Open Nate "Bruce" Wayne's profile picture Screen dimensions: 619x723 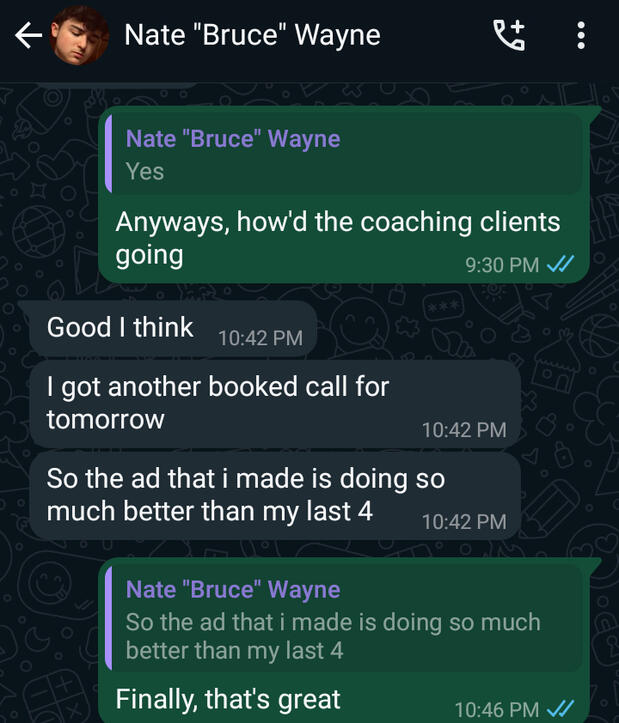tap(79, 36)
